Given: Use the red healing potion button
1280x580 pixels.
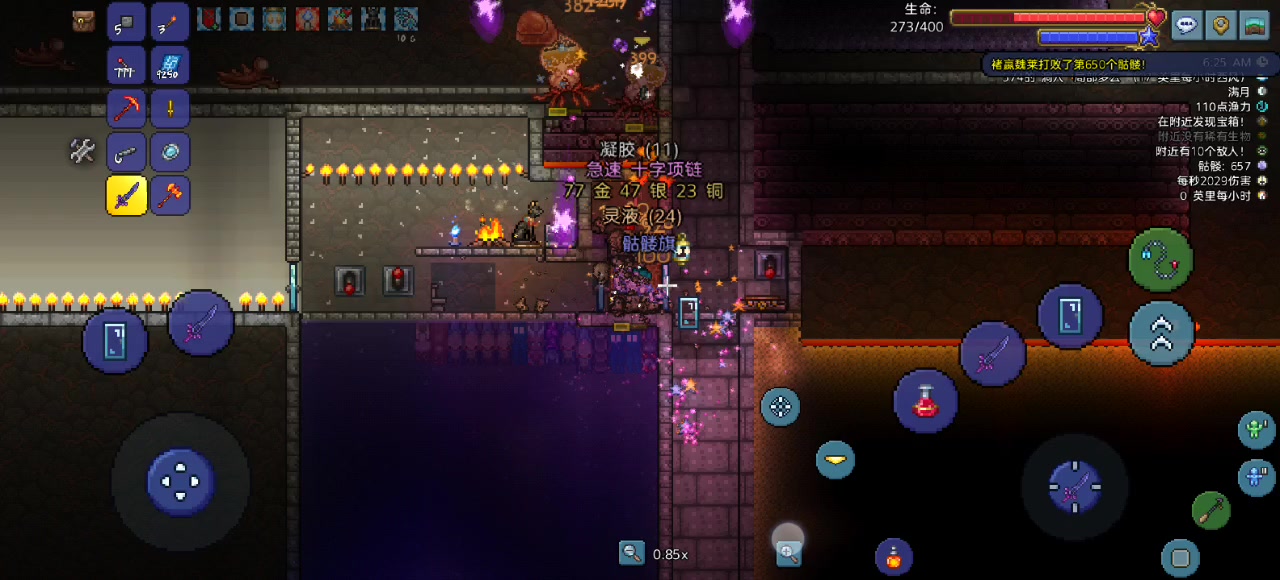Looking at the screenshot, I should [x=926, y=401].
